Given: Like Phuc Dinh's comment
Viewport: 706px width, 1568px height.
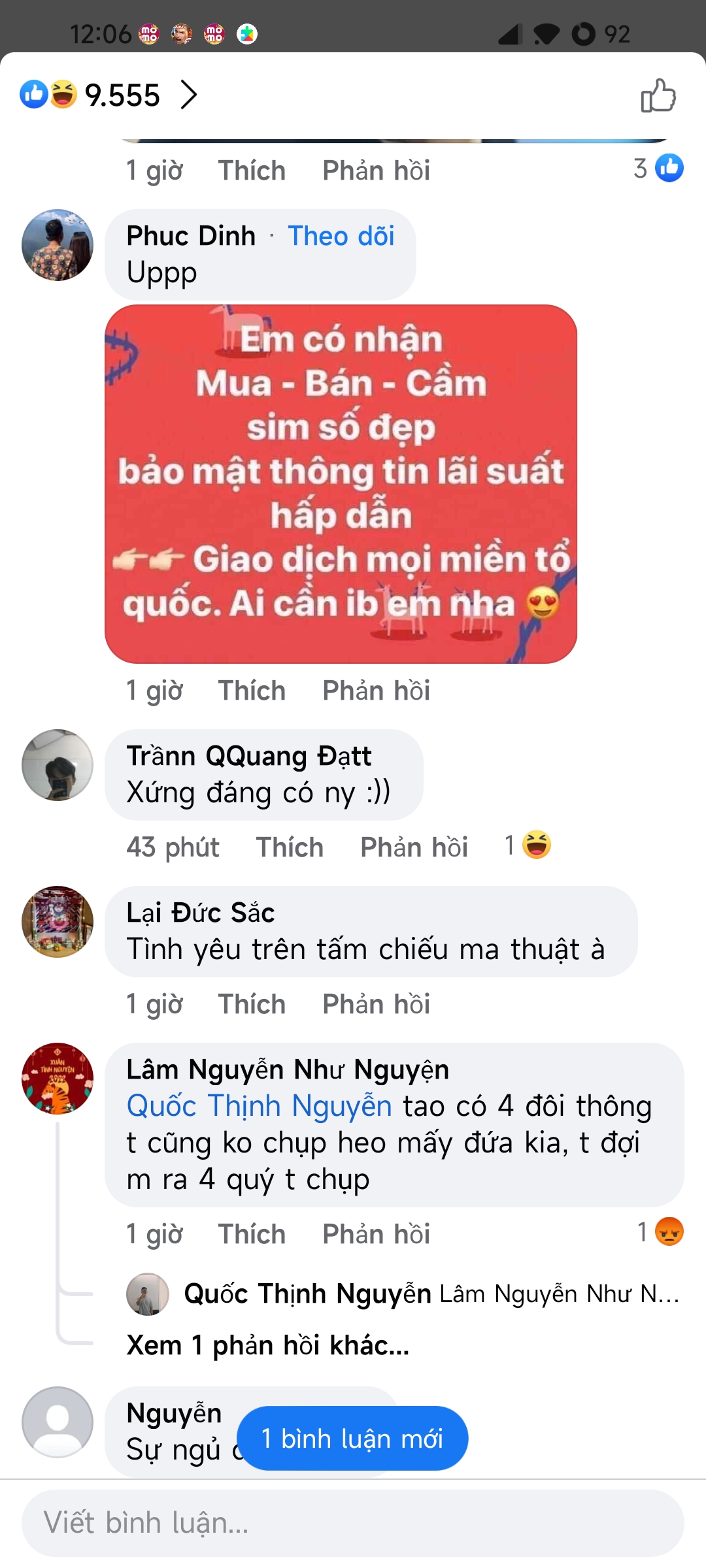Looking at the screenshot, I should tap(252, 691).
